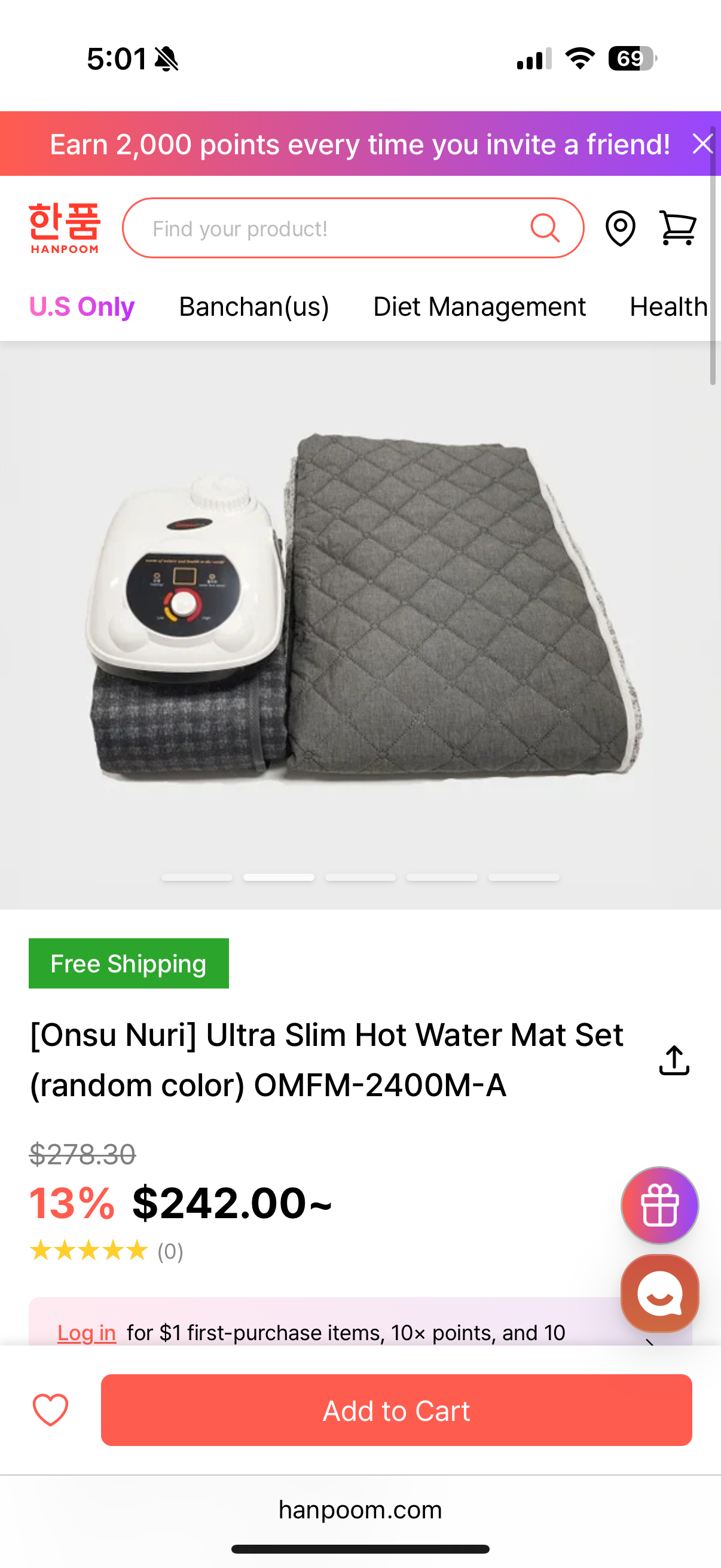Viewport: 721px width, 1568px height.
Task: Select the Diet Management tab
Action: click(479, 307)
